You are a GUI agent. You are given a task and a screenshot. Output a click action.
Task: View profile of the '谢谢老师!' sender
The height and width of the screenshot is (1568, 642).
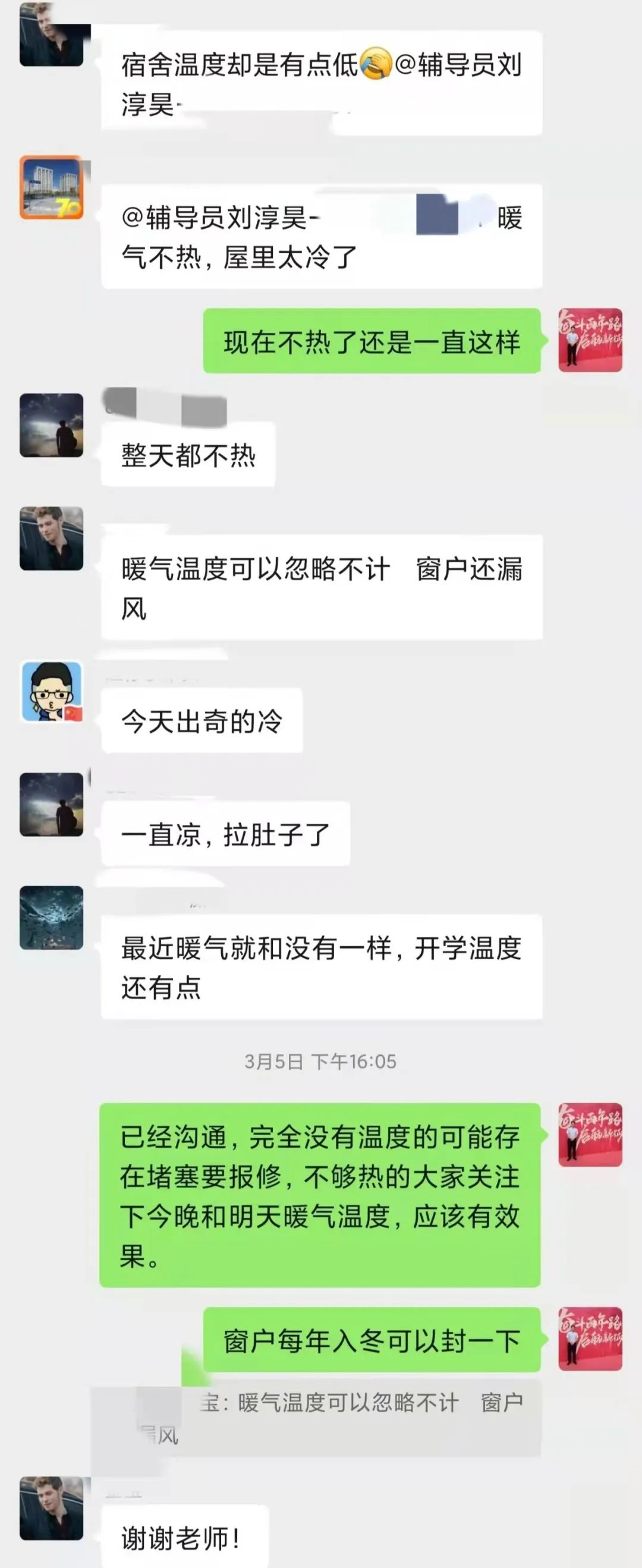tap(51, 1508)
